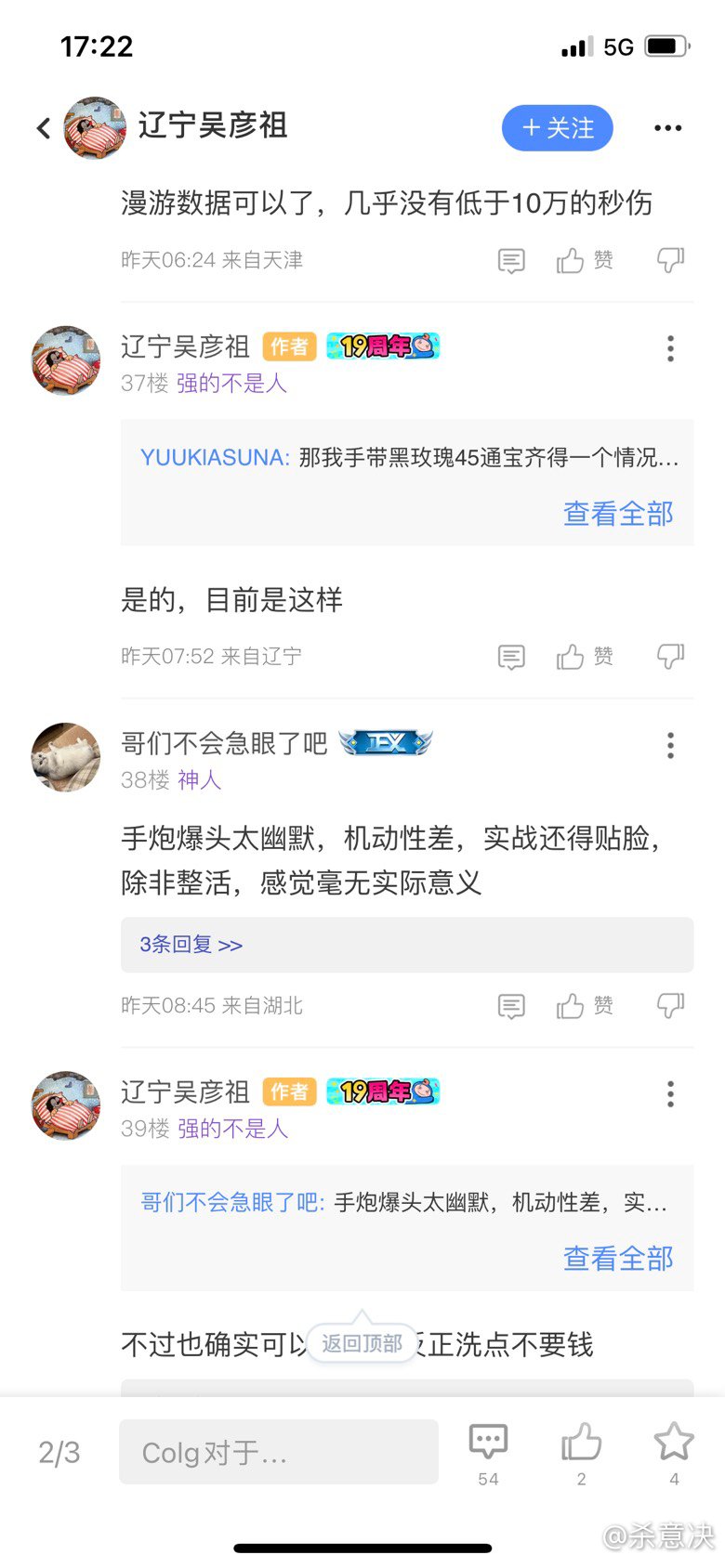View the 3条回复 under 38楼

coord(191,945)
